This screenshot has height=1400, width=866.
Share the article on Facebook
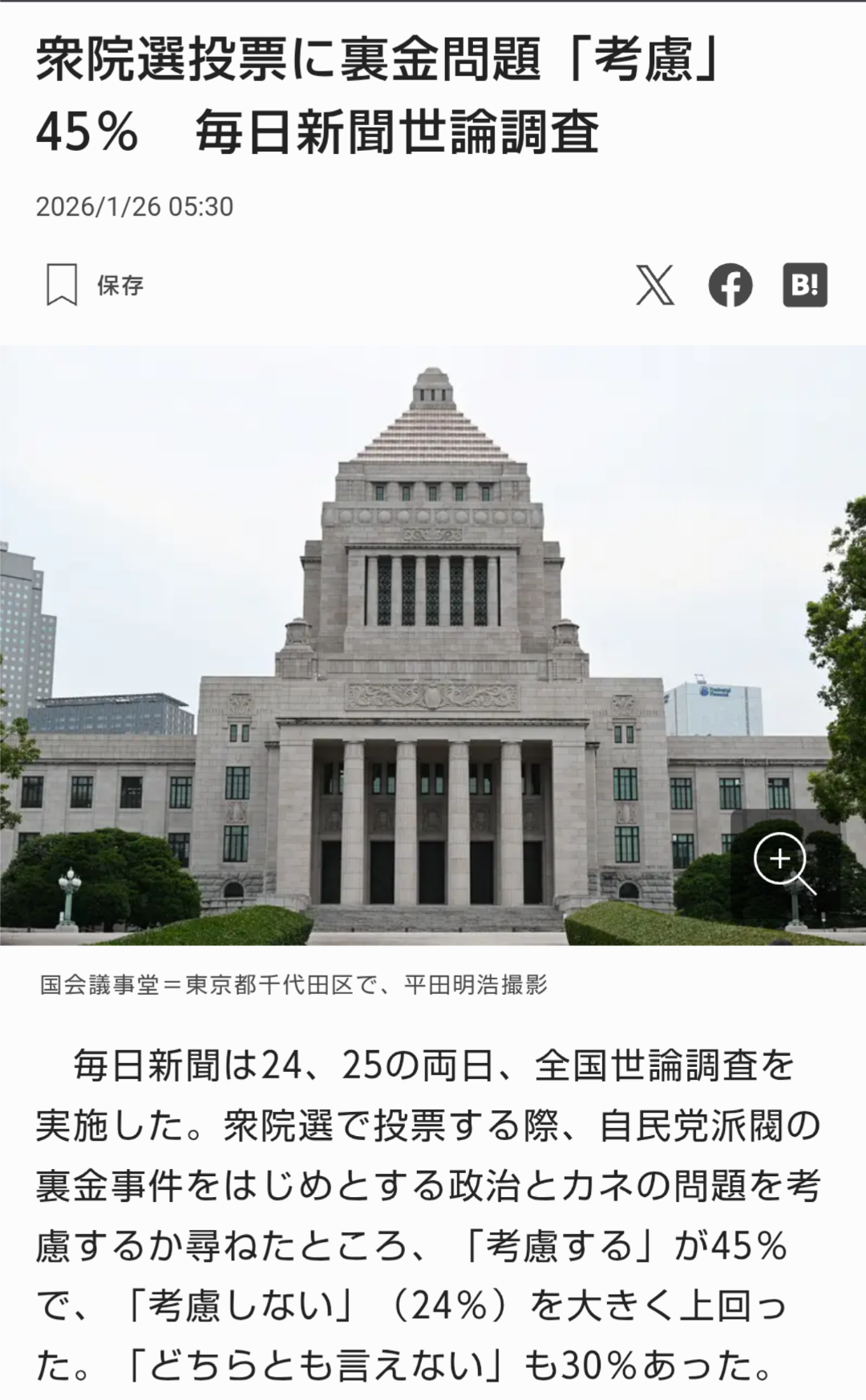click(730, 285)
